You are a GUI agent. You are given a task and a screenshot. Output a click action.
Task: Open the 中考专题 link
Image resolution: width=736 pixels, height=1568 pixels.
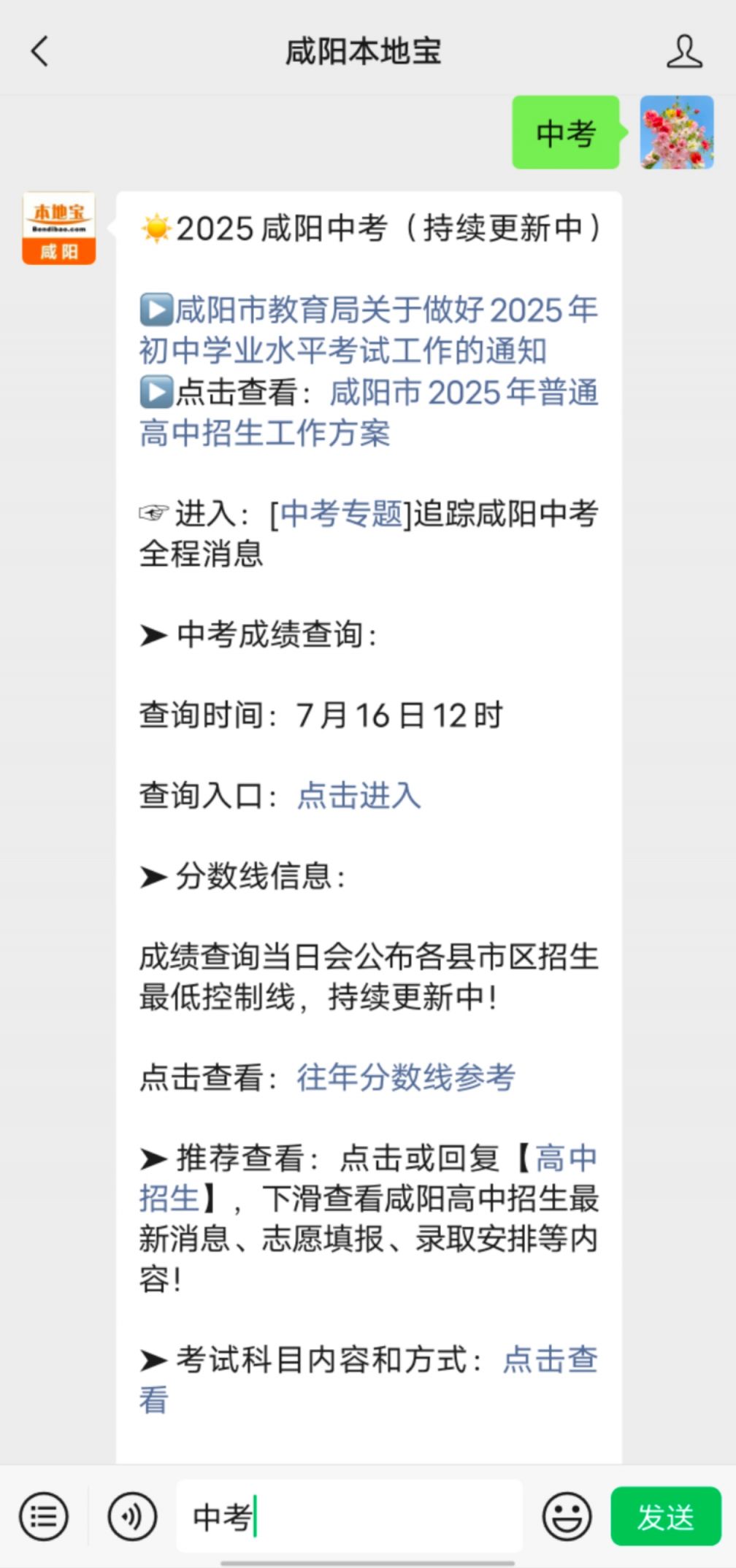[x=341, y=514]
